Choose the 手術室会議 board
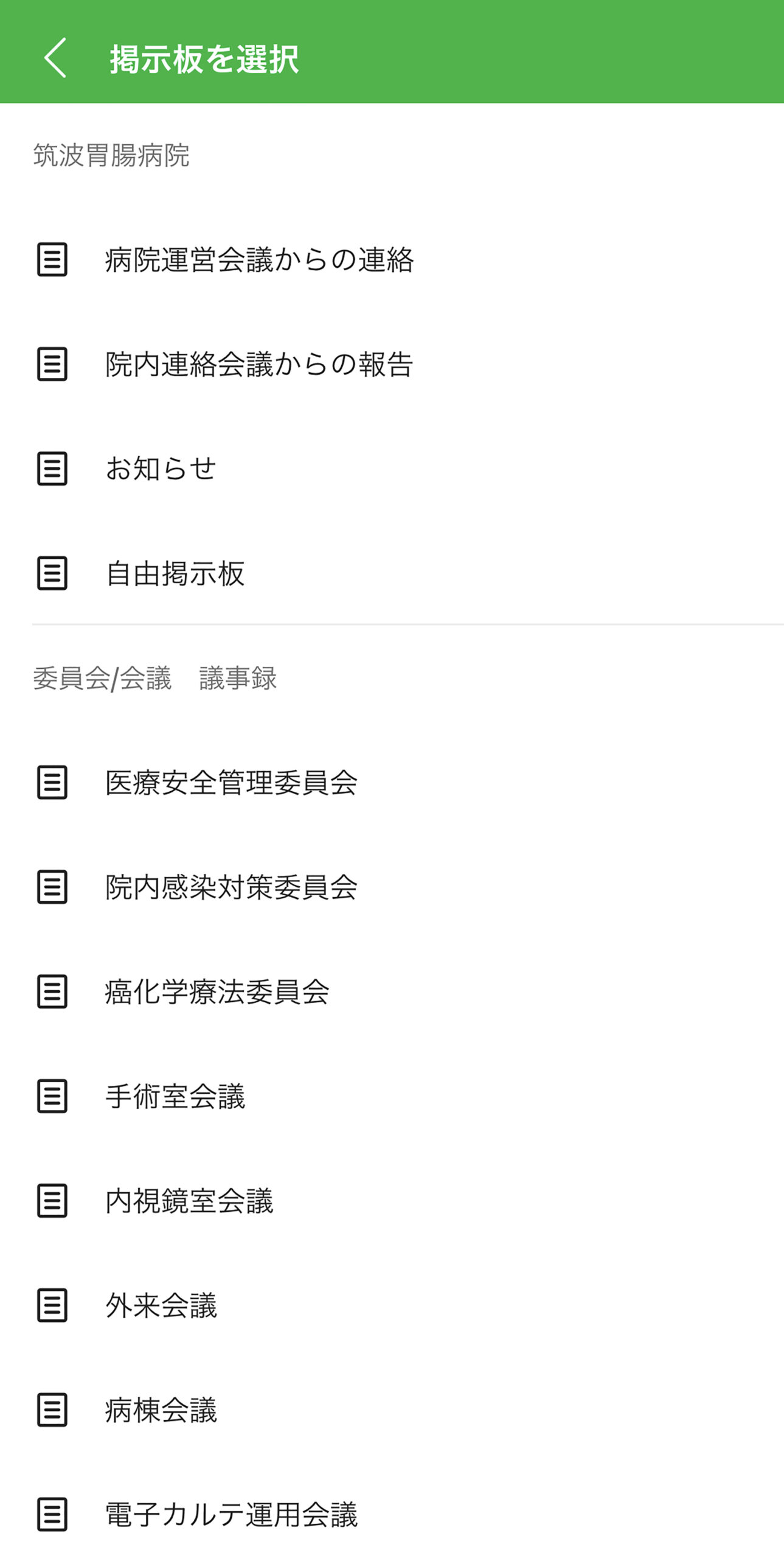784x1558 pixels. coord(175,1097)
